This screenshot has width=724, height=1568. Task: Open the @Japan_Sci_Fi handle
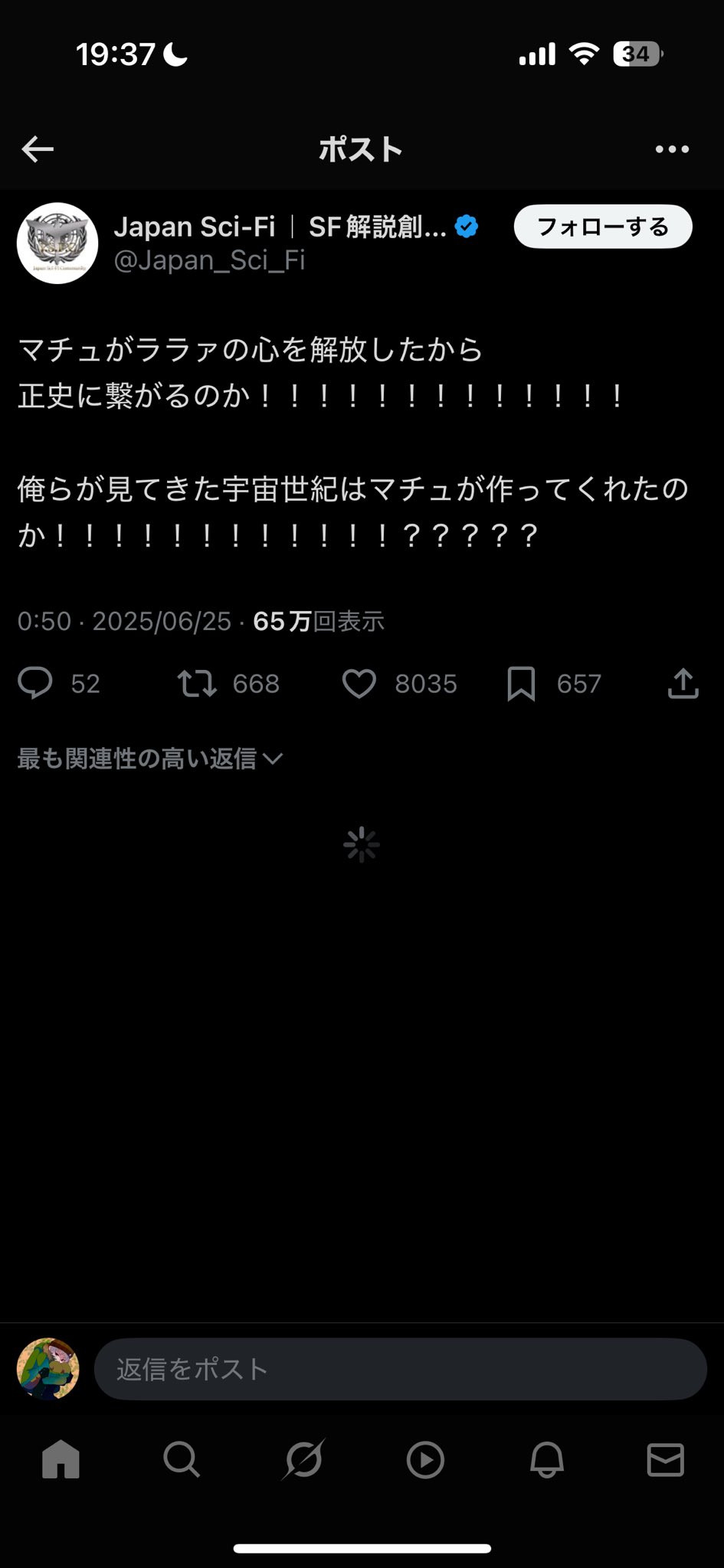click(x=209, y=260)
